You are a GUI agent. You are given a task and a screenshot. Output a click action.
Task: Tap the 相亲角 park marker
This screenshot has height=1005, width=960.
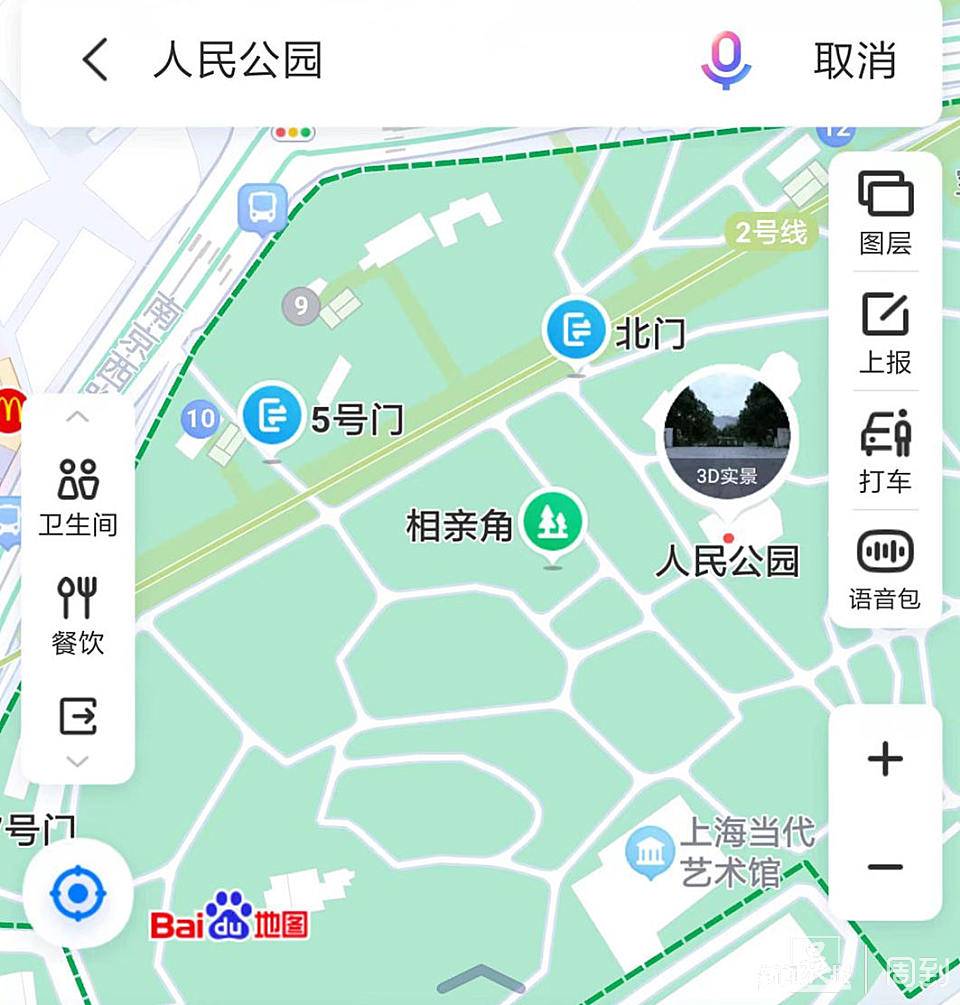click(552, 522)
